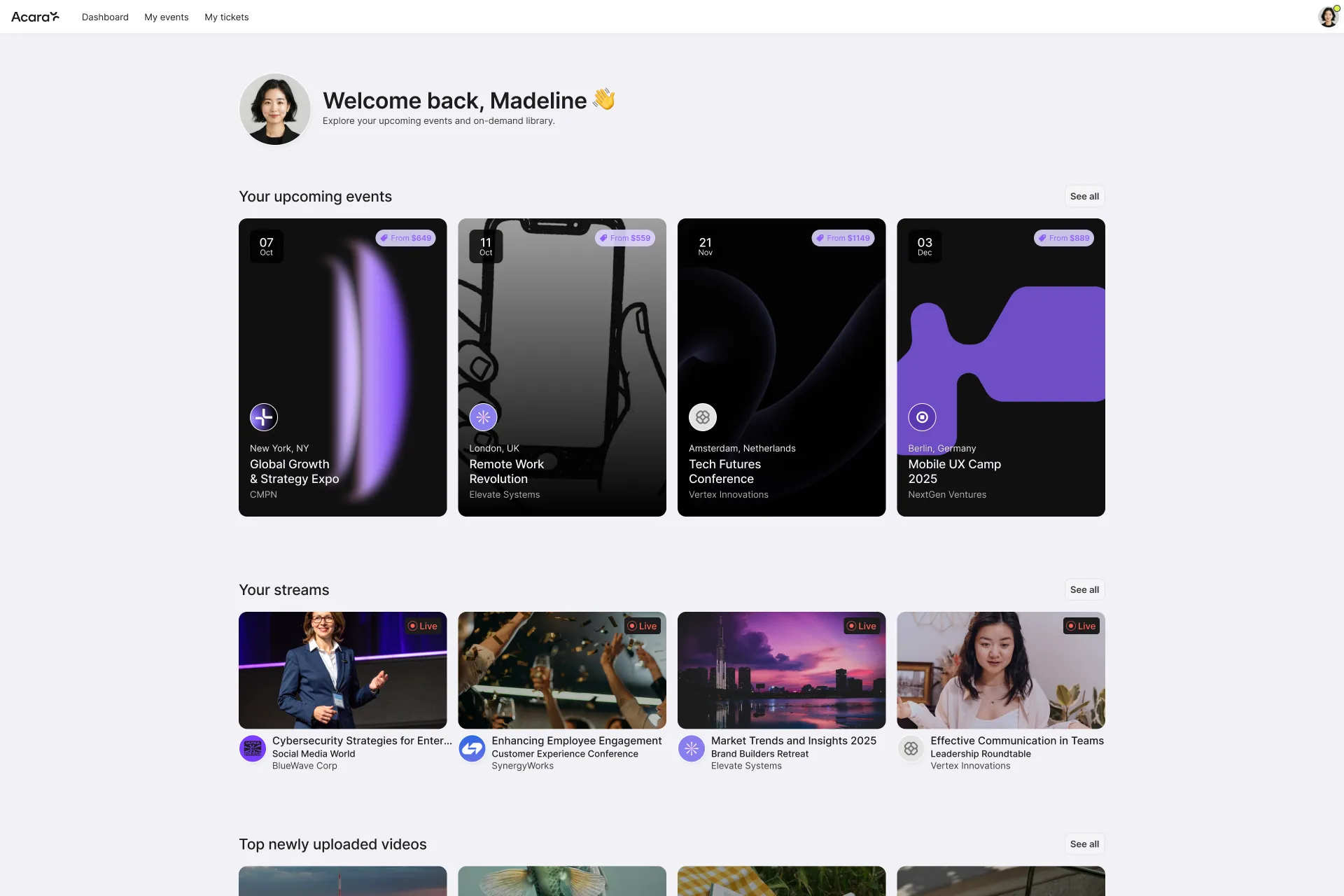This screenshot has width=1344, height=896.
Task: Open the profile avatar menu
Action: click(x=1328, y=17)
